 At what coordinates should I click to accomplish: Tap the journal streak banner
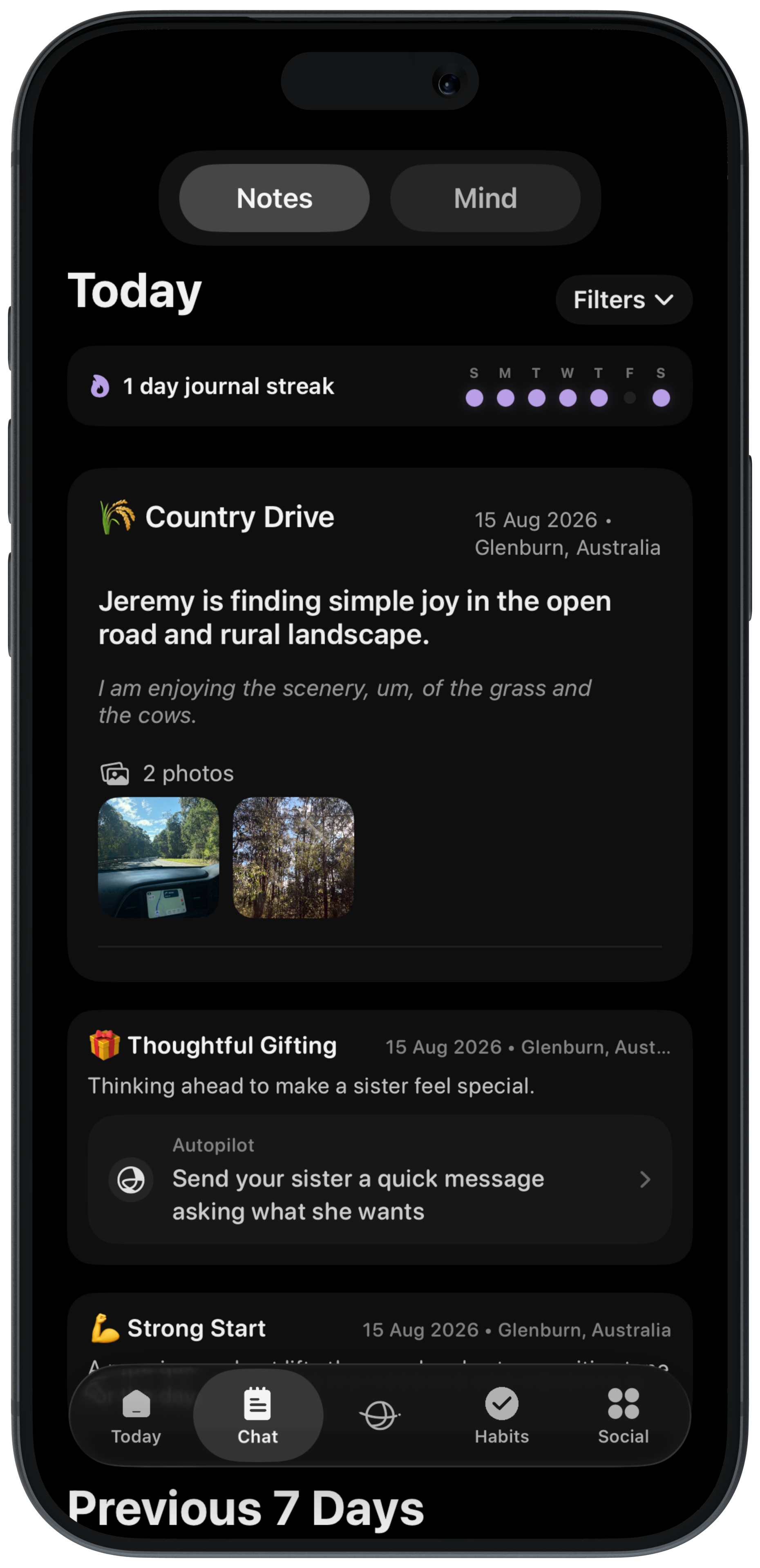tap(380, 386)
